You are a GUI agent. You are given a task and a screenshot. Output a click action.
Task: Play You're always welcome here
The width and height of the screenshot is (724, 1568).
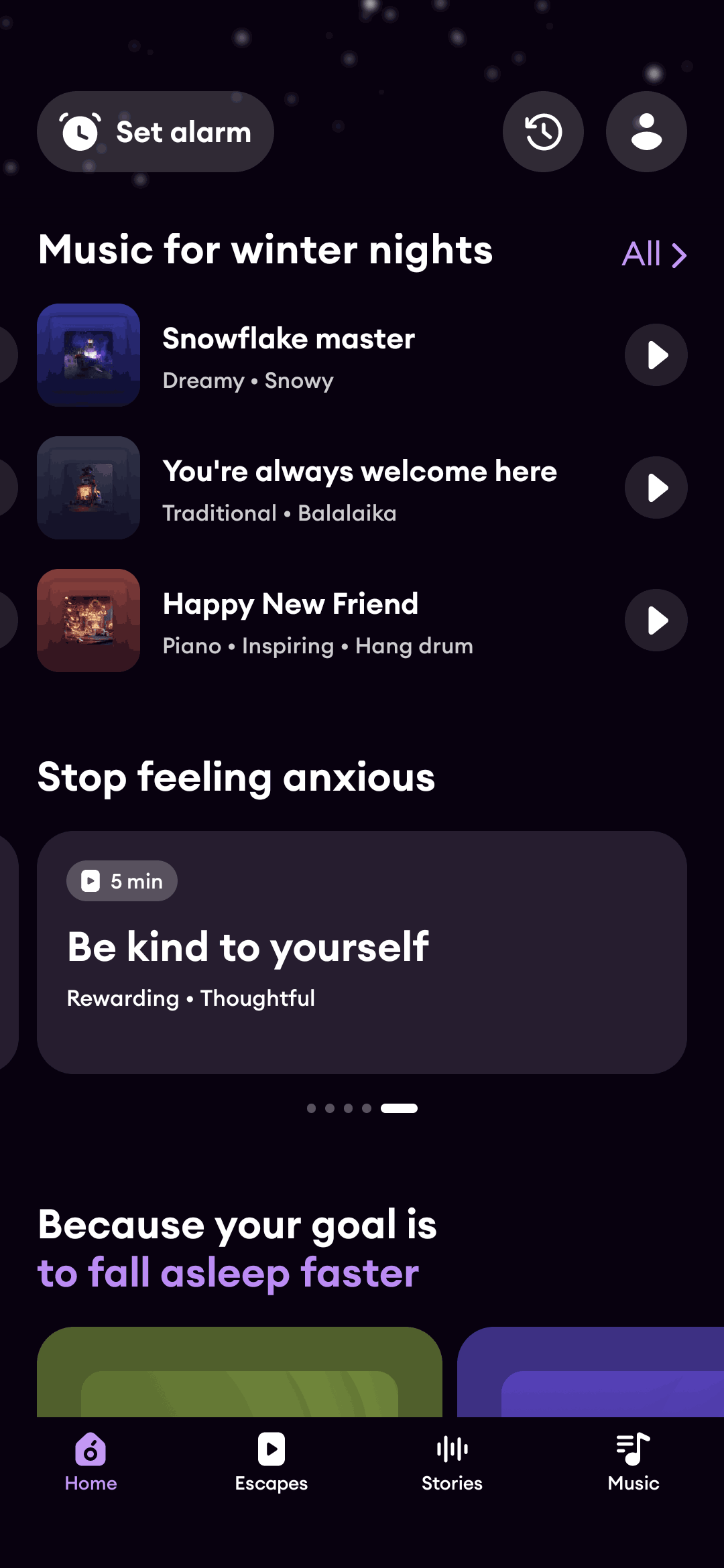pos(656,488)
